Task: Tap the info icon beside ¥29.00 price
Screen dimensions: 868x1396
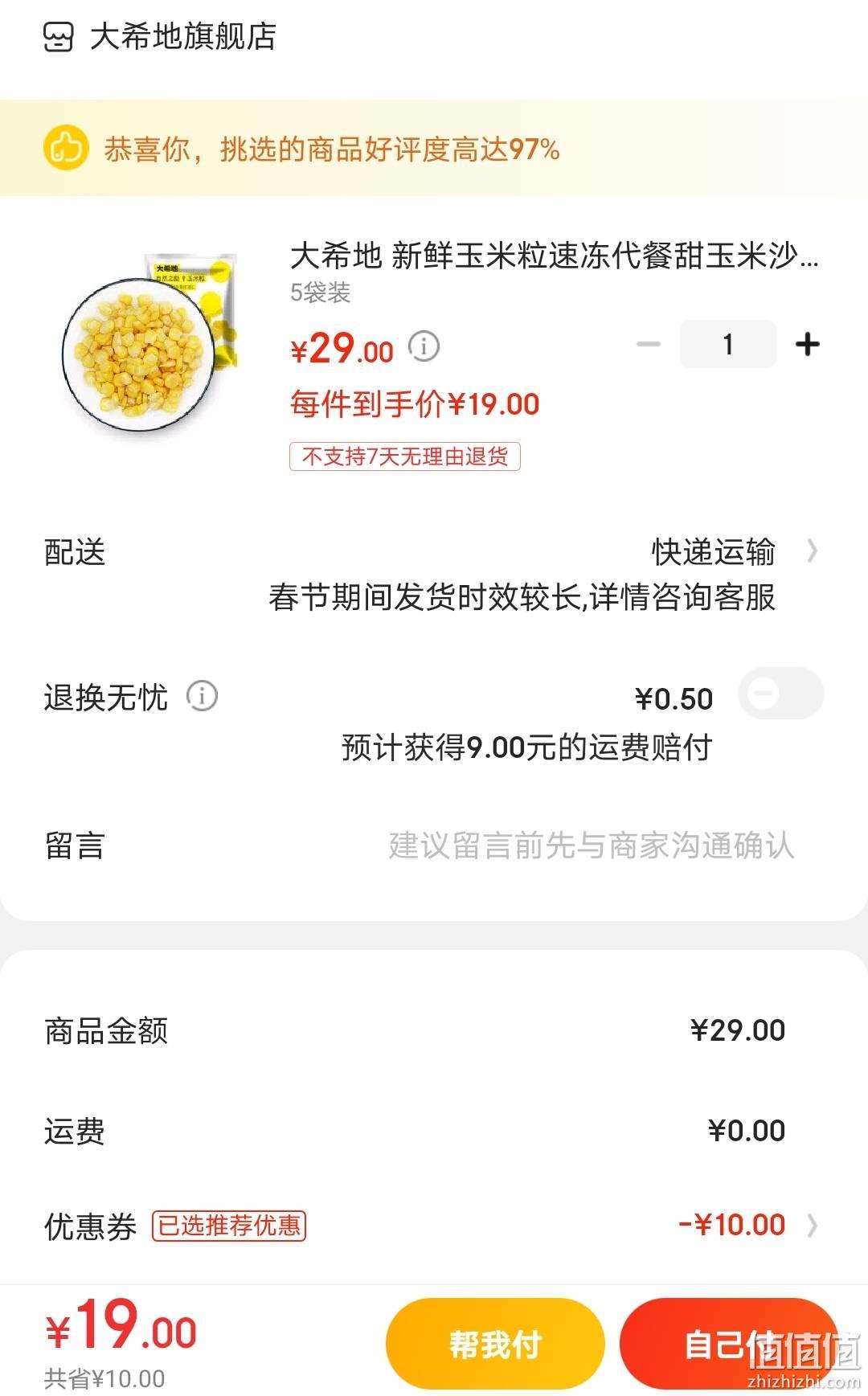Action: [x=424, y=346]
